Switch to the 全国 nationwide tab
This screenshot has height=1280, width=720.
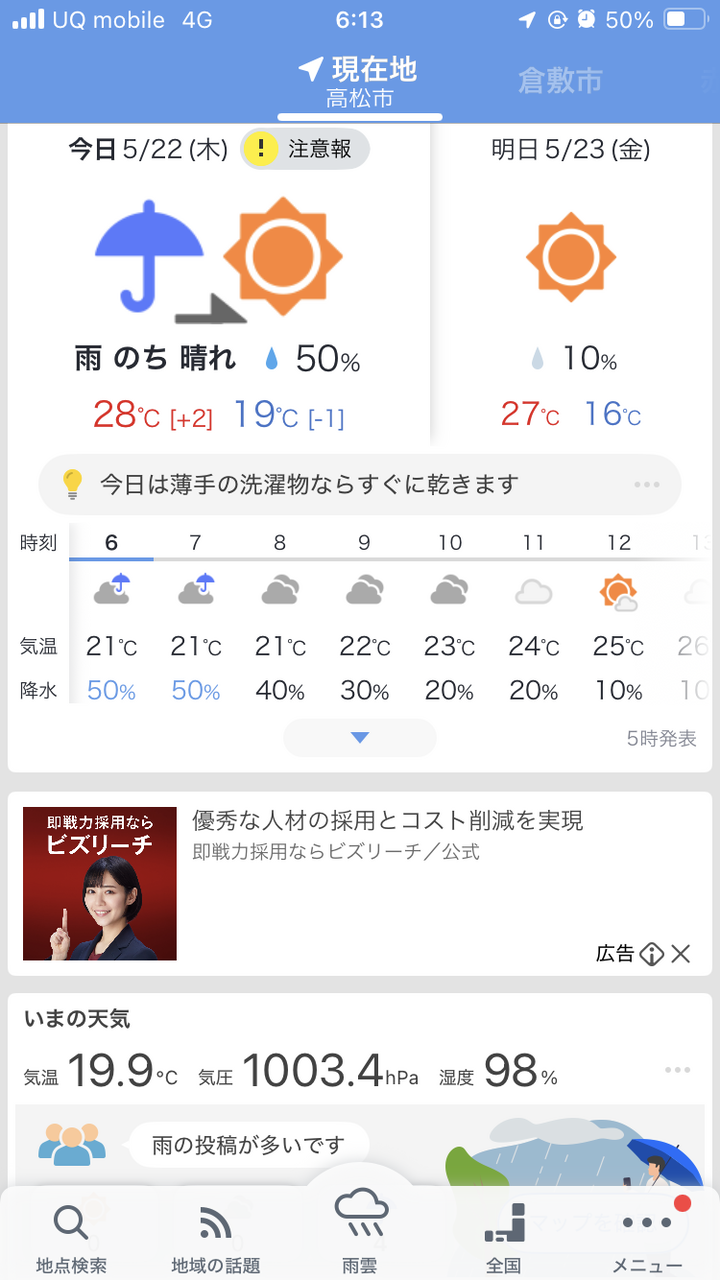503,1236
